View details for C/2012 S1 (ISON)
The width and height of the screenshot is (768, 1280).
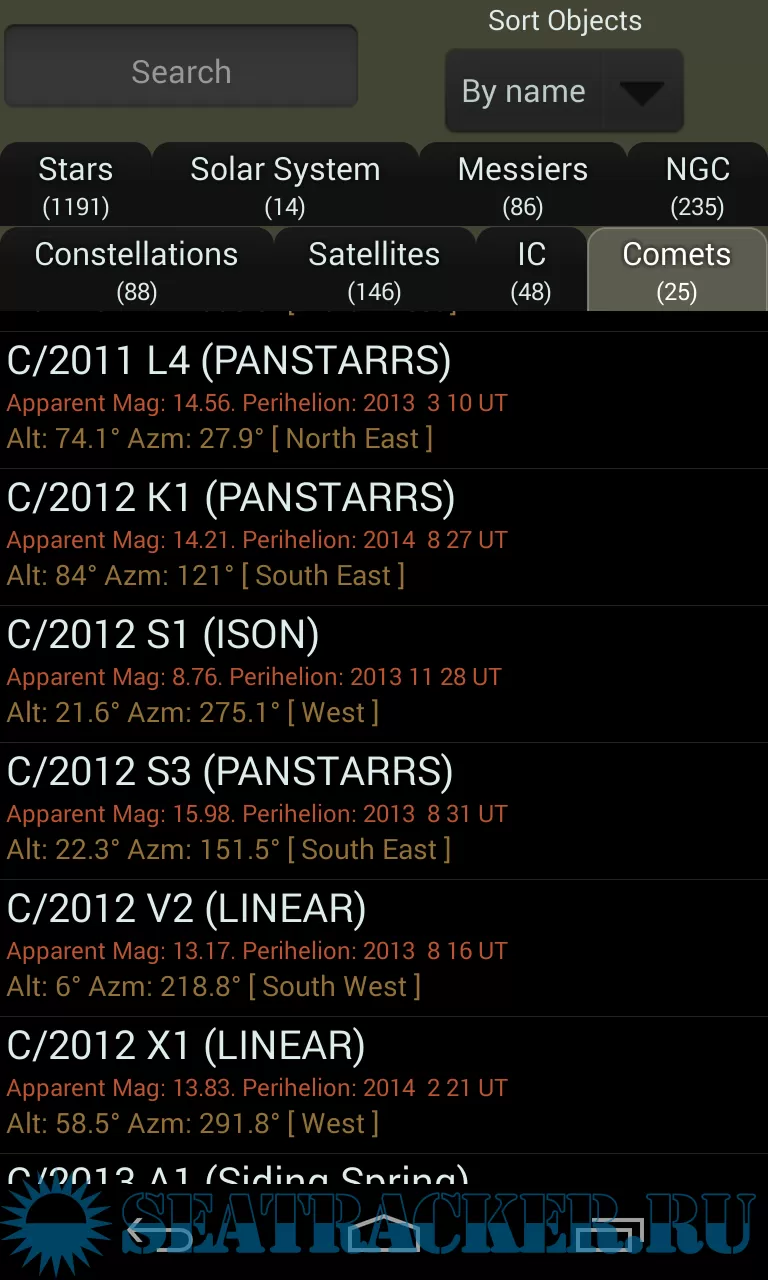click(x=384, y=674)
